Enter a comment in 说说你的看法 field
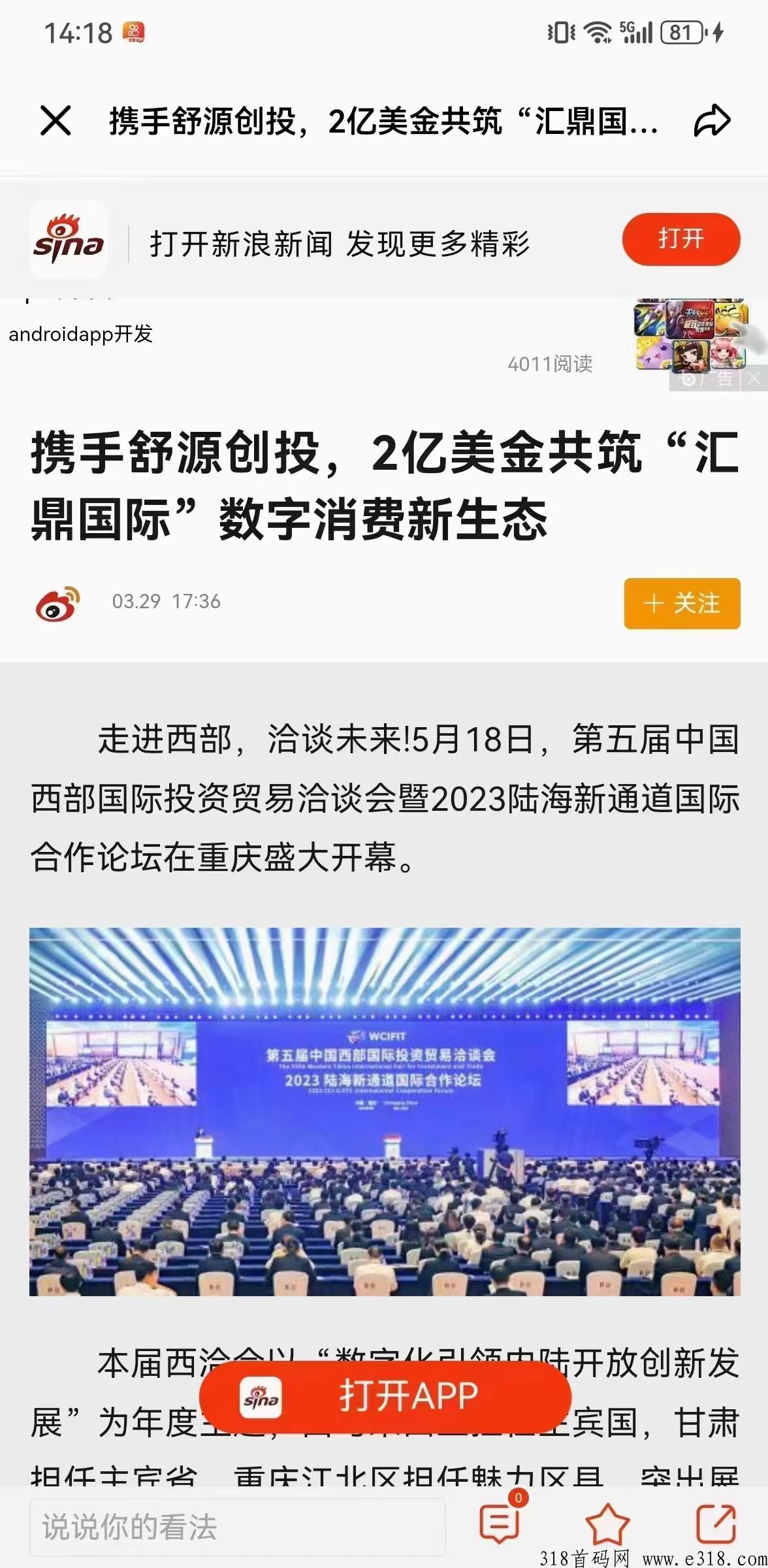Screen dimensions: 768x1568 237,1527
